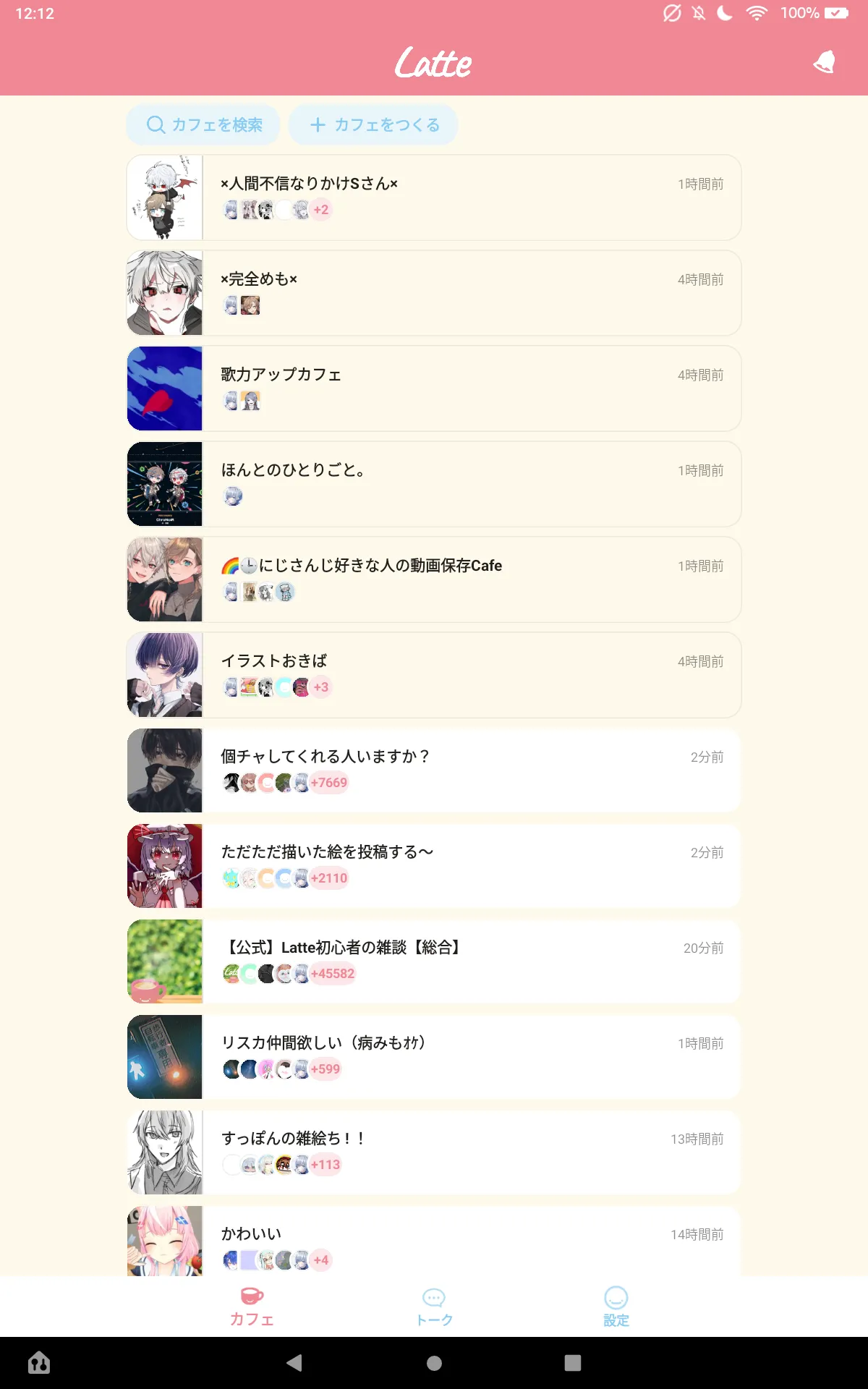Screen dimensions: 868x1389
Task: Go back using the system back button
Action: point(294,1363)
